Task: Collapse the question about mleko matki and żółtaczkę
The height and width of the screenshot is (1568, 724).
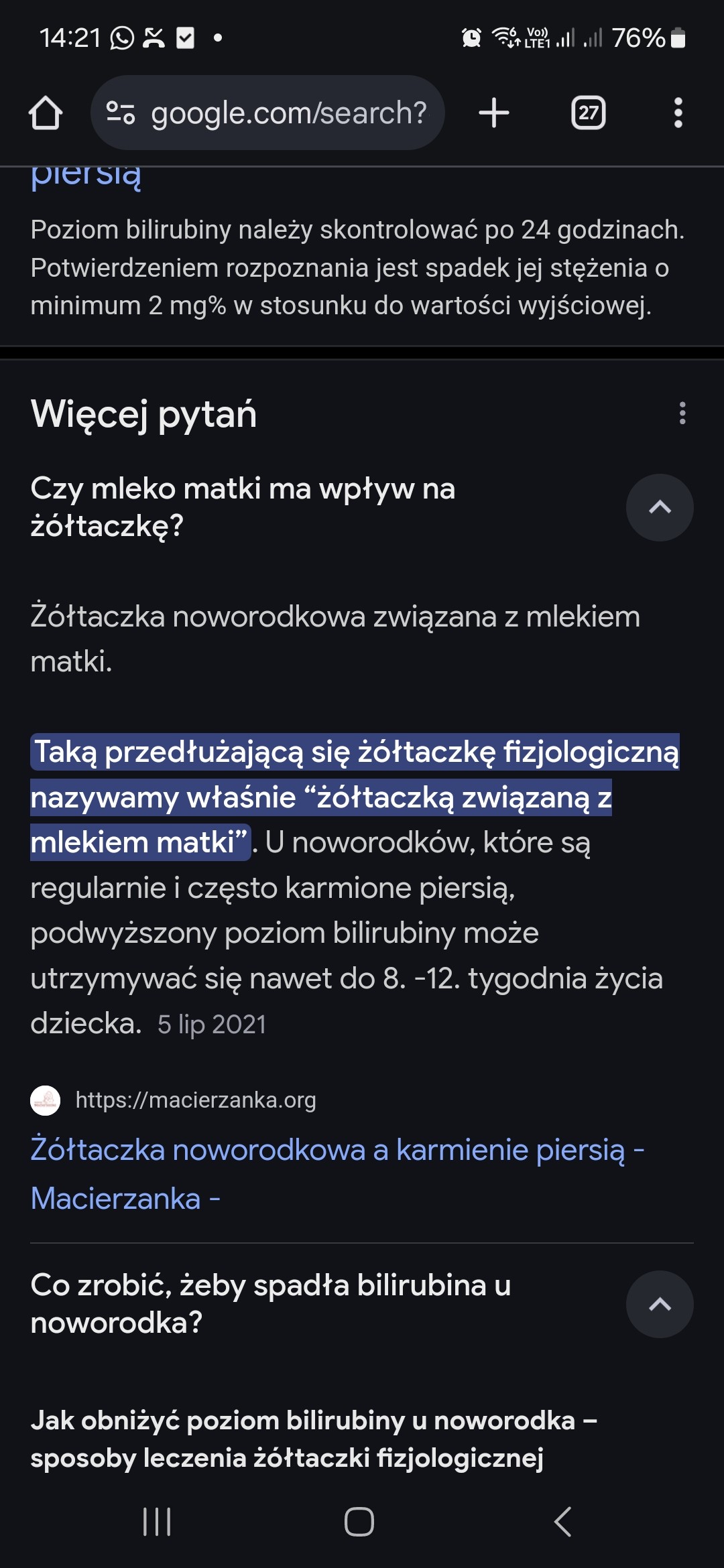Action: (660, 507)
